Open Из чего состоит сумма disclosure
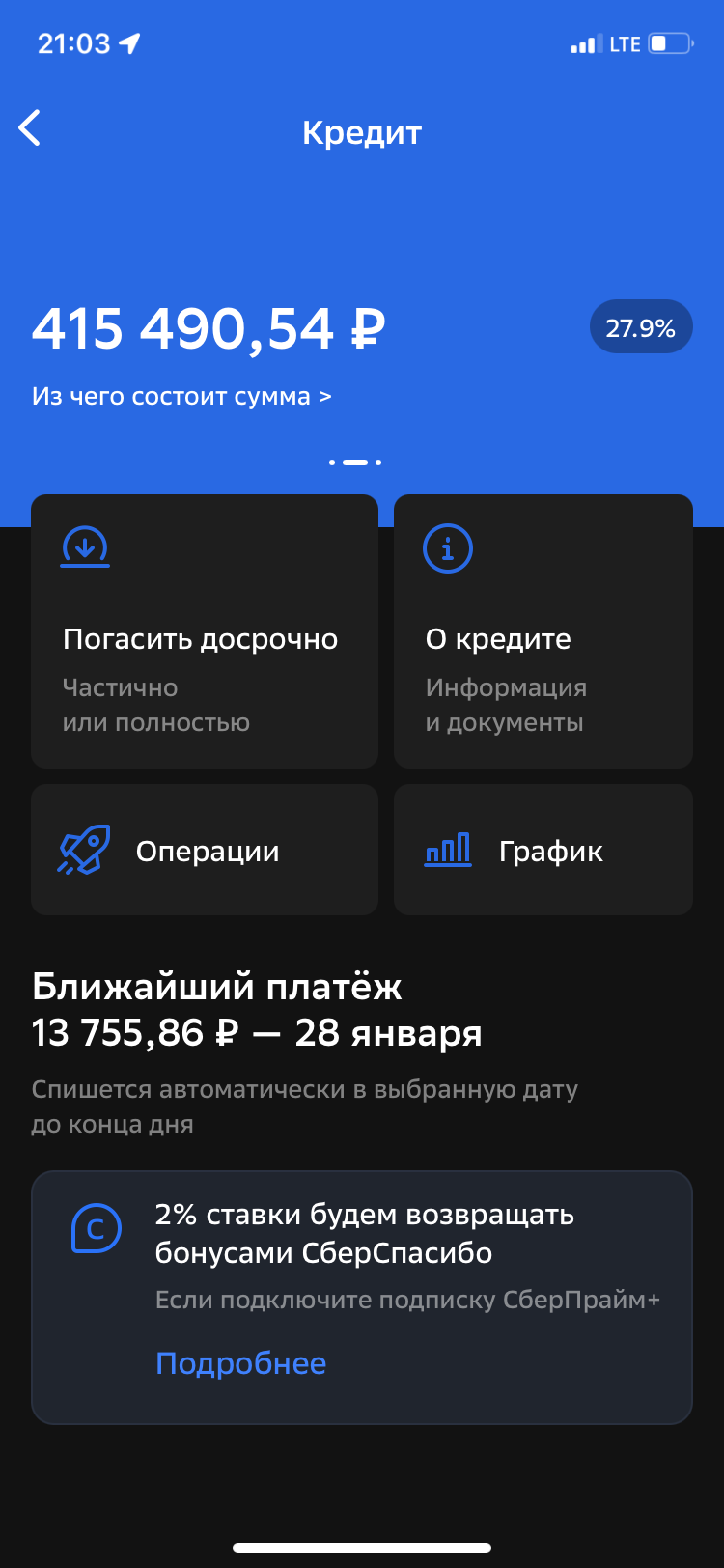The width and height of the screenshot is (724, 1568). pyautogui.click(x=181, y=396)
